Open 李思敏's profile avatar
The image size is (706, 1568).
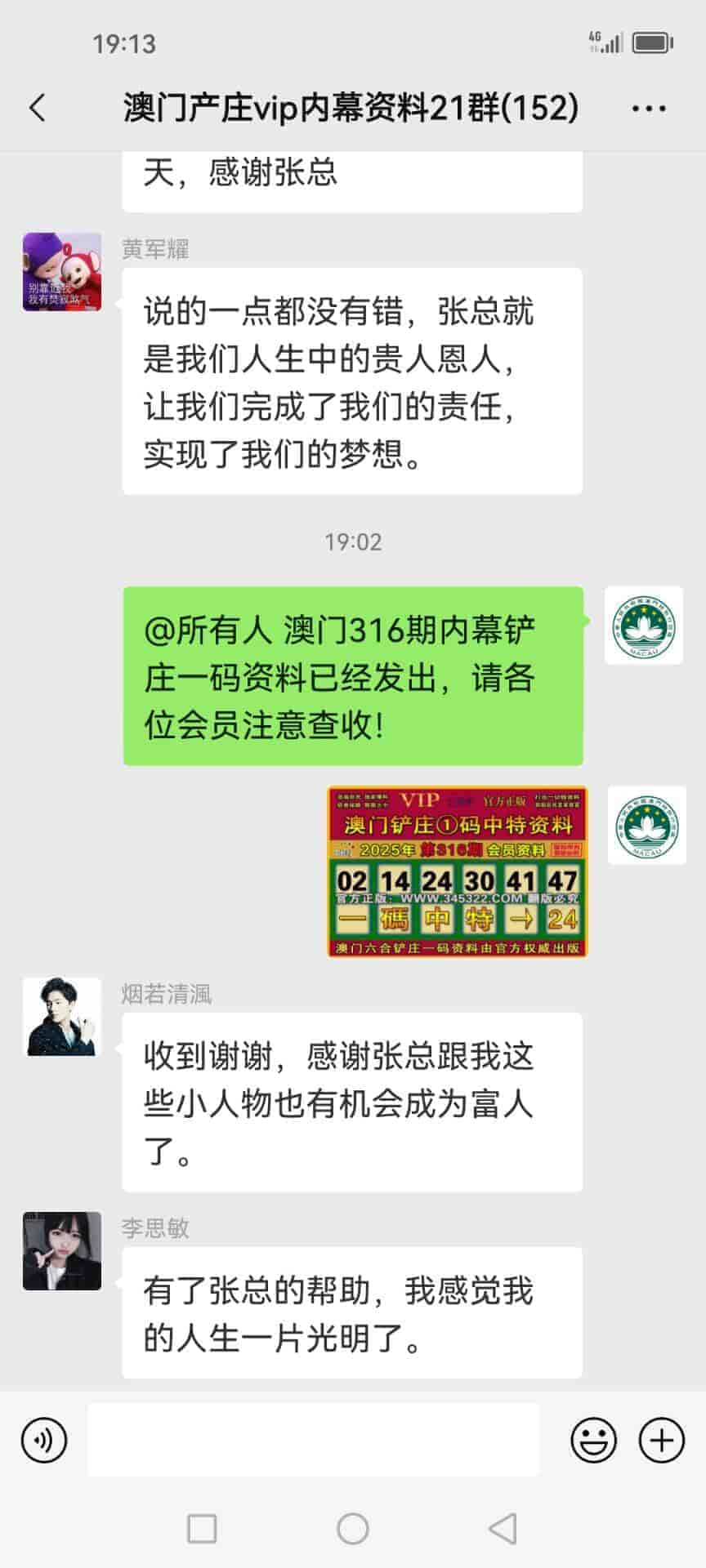click(62, 1250)
